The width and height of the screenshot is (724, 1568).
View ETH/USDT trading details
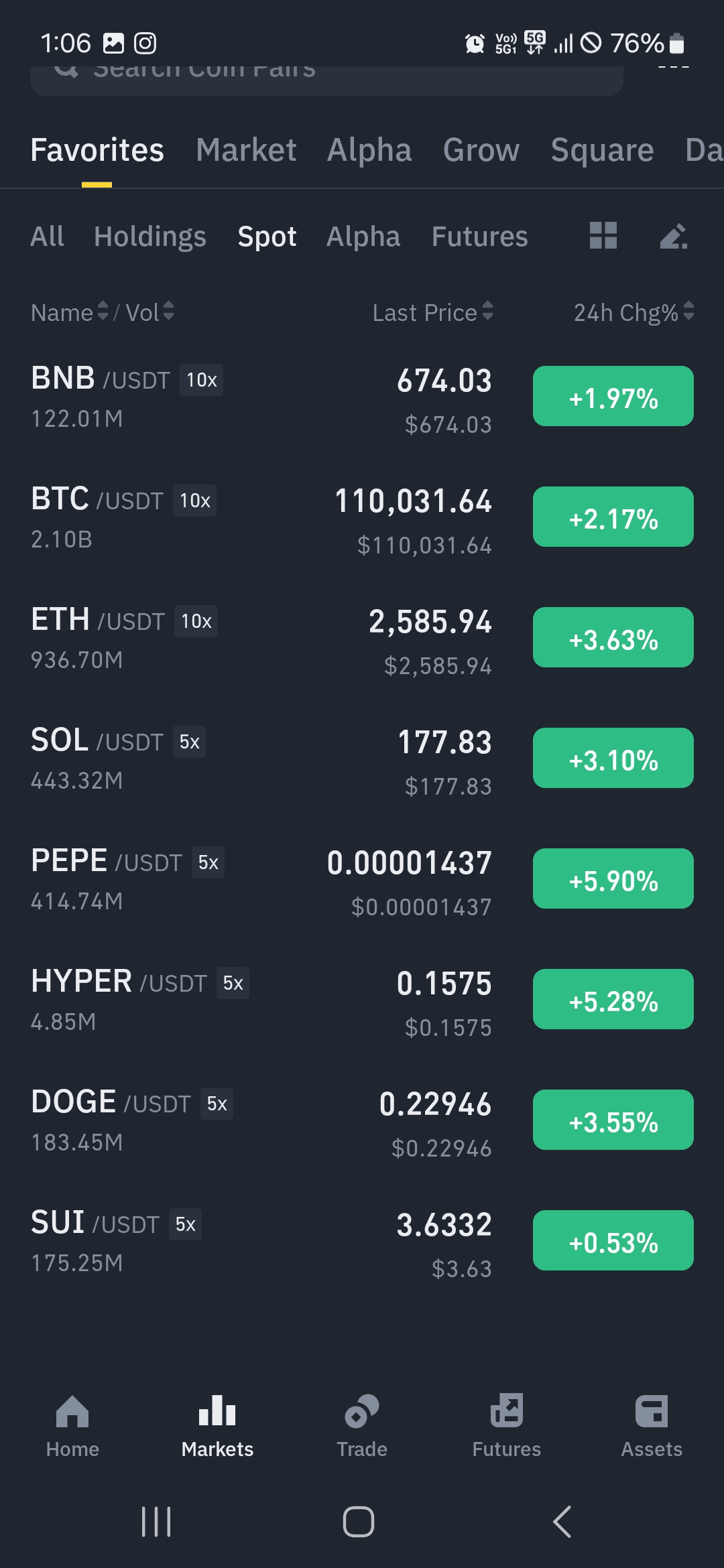261,638
